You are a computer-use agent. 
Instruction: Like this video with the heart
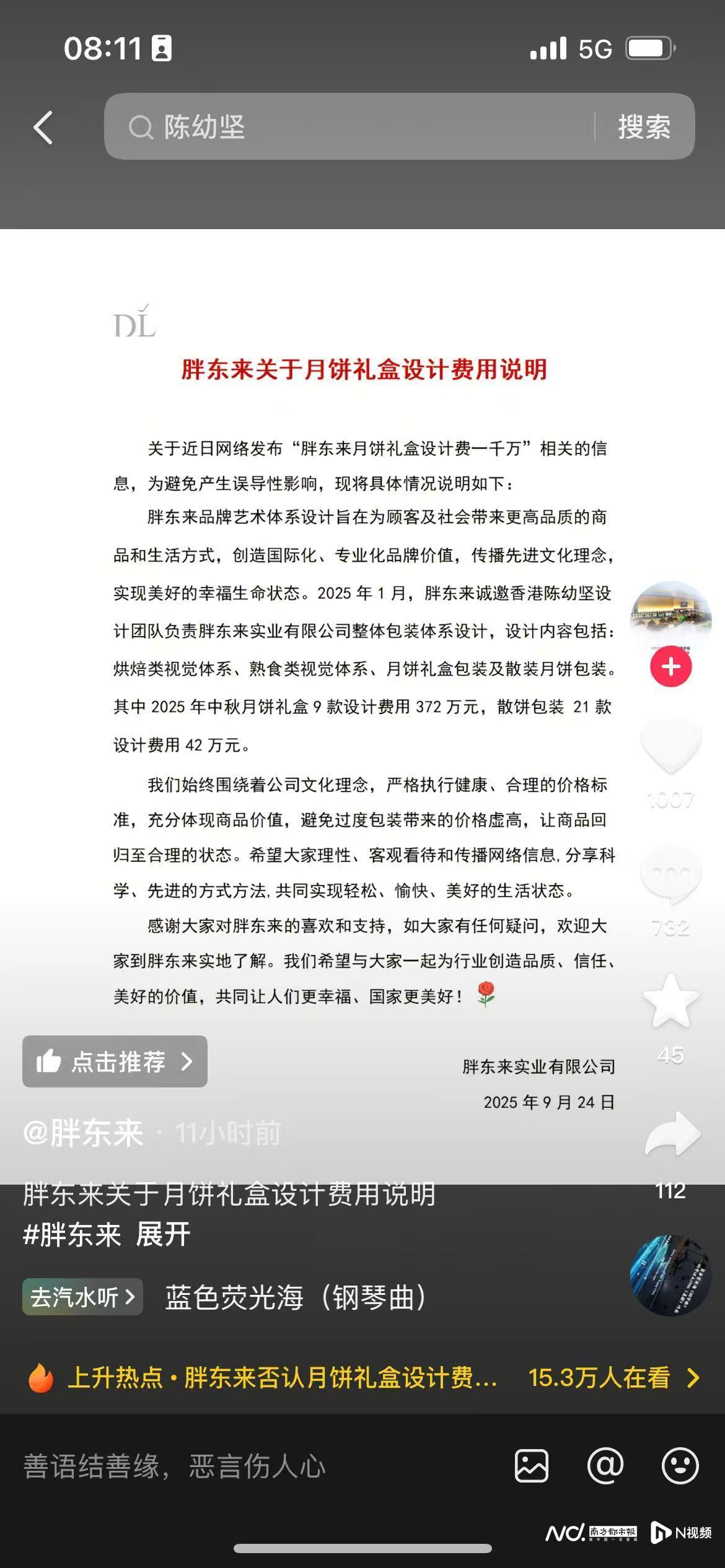tap(670, 745)
